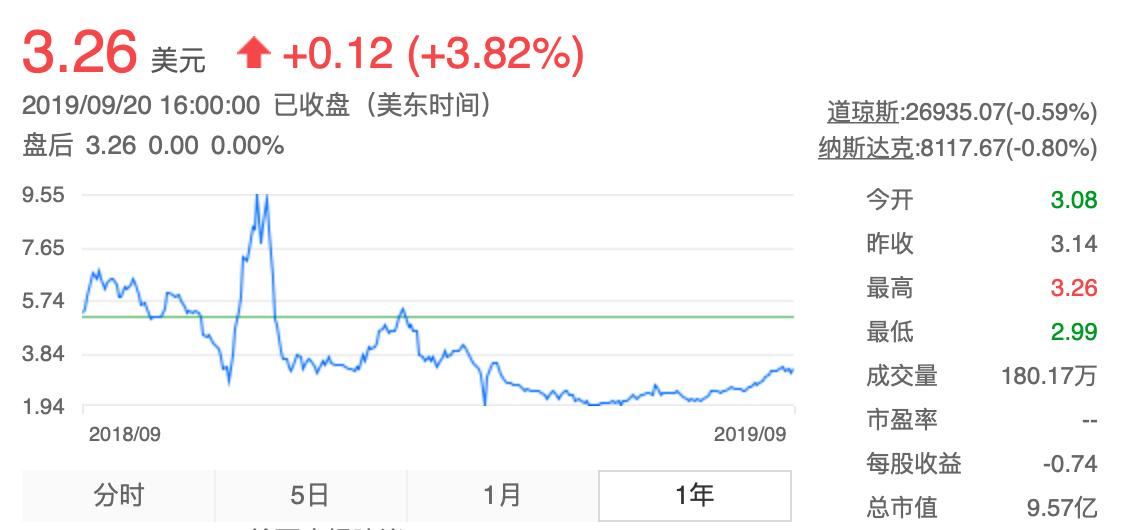Screen dimensions: 1132x530
Task: Select the 5日 chart range
Action: click(x=311, y=495)
